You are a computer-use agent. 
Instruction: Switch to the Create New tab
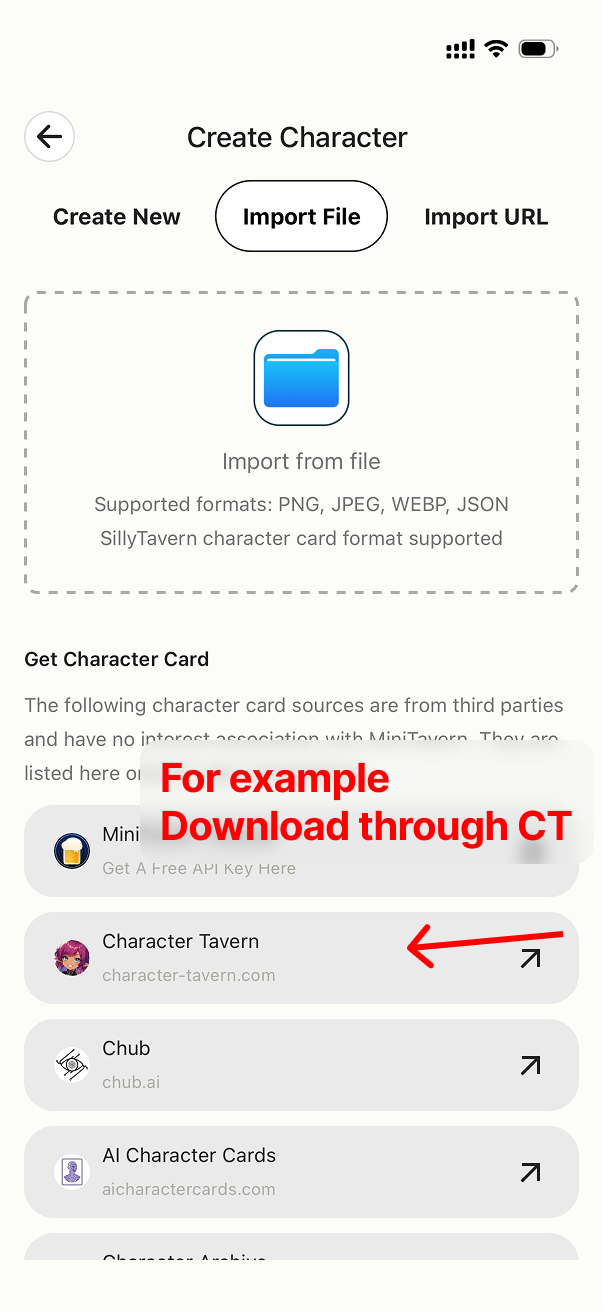point(117,217)
